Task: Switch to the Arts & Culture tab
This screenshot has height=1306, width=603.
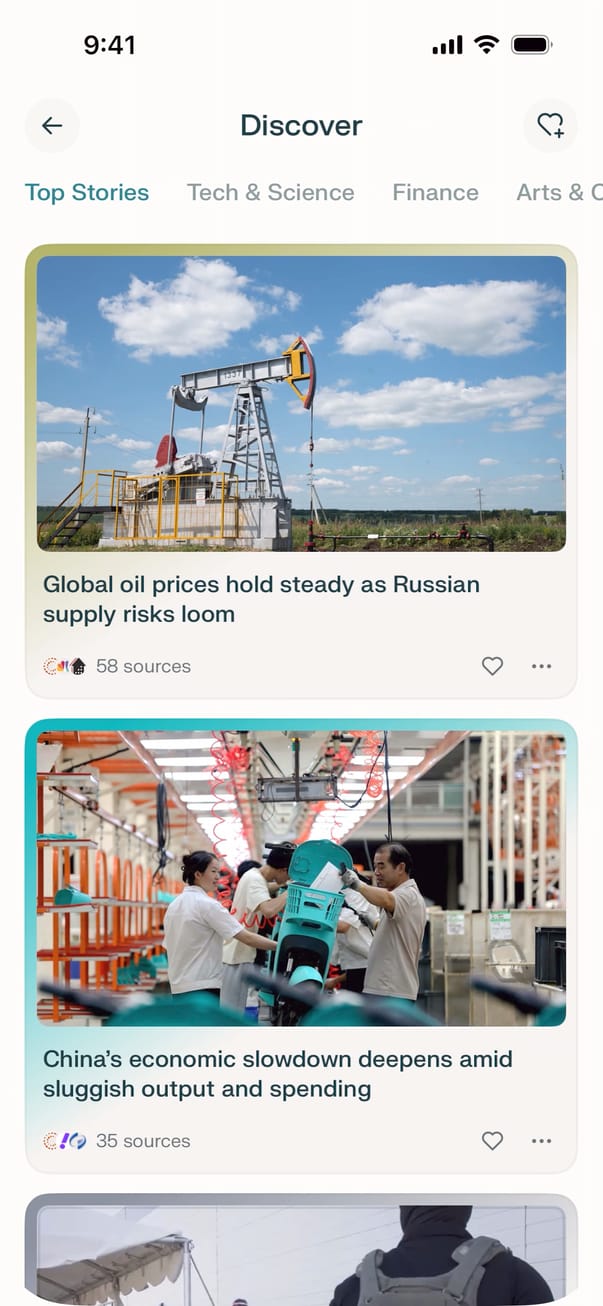Action: tap(560, 193)
